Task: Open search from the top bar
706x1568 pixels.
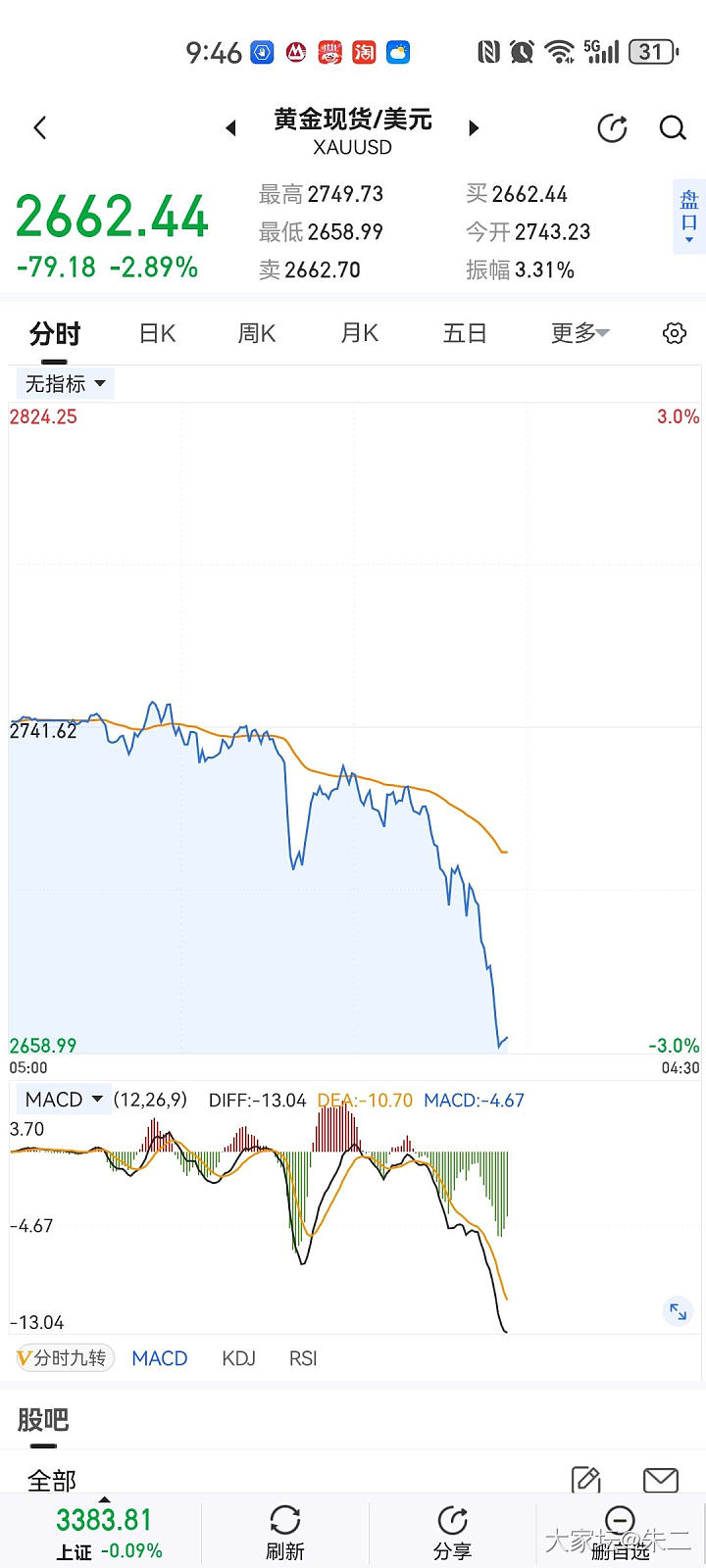Action: point(673,128)
